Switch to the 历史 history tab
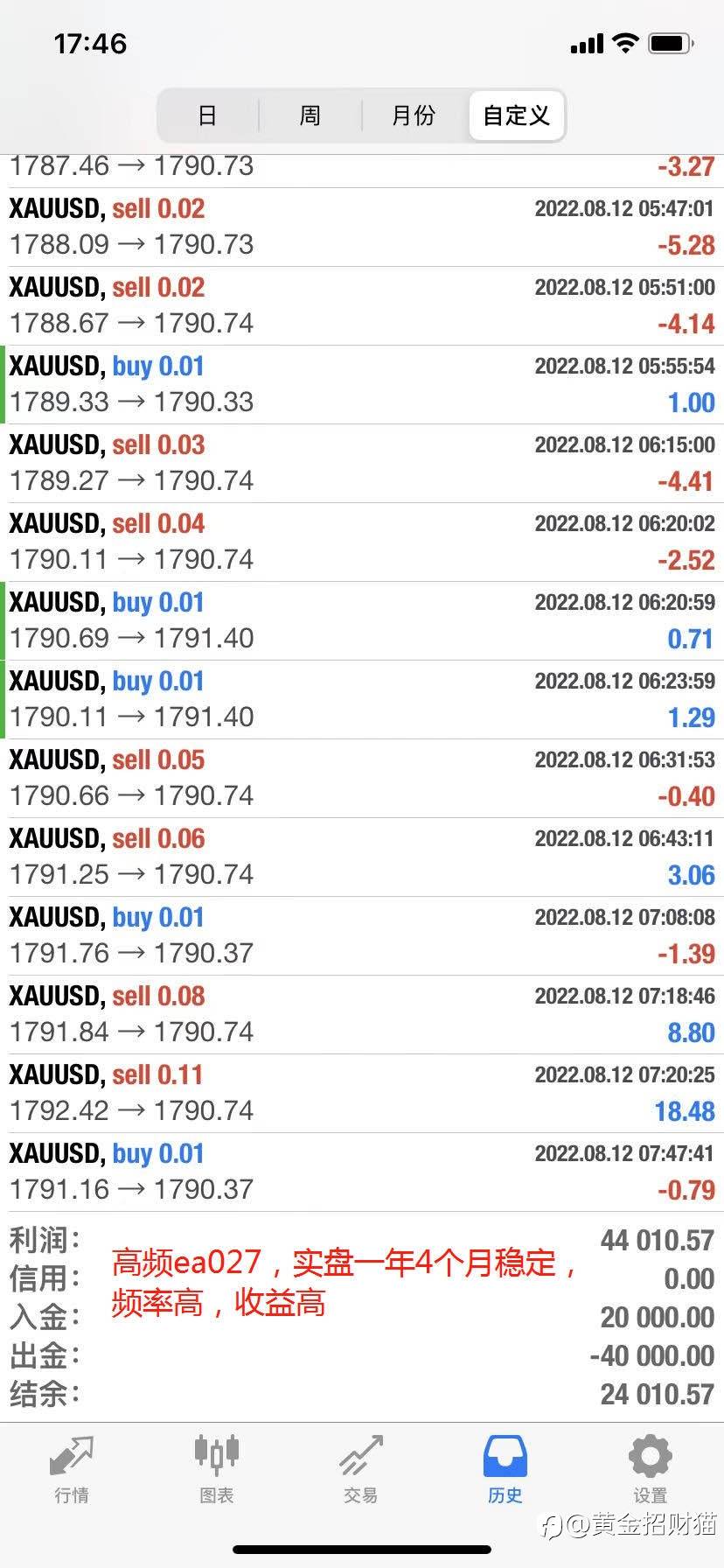724x1568 pixels. 505,1469
